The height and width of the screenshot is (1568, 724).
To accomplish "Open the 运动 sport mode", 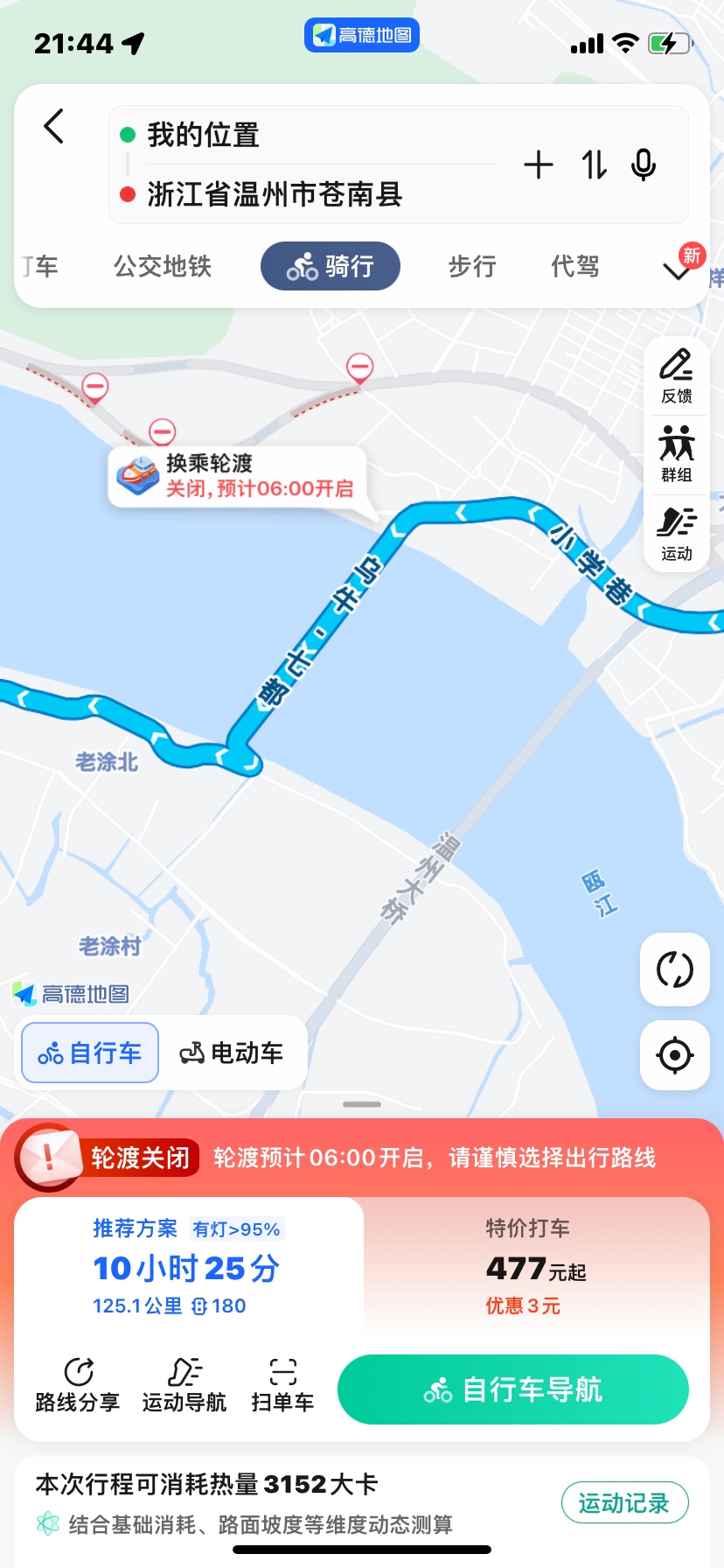I will (x=677, y=533).
